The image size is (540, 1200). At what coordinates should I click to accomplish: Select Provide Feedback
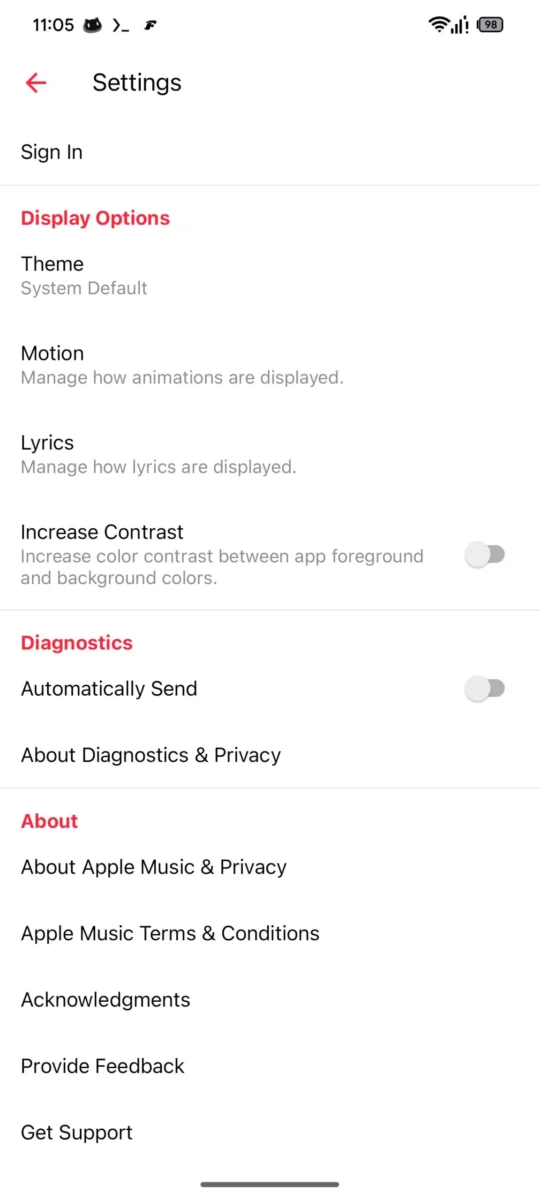270,1066
